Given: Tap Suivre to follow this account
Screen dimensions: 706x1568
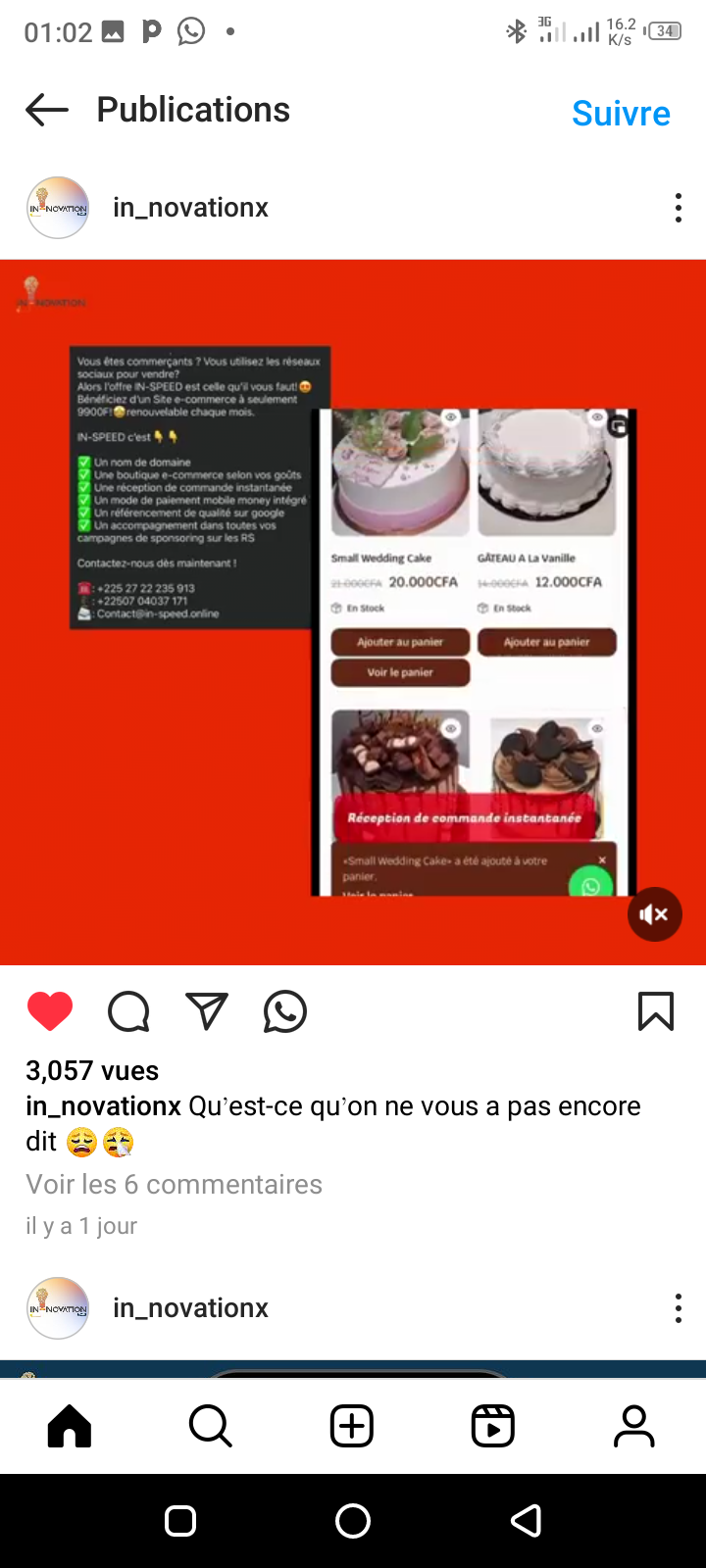Looking at the screenshot, I should (621, 114).
